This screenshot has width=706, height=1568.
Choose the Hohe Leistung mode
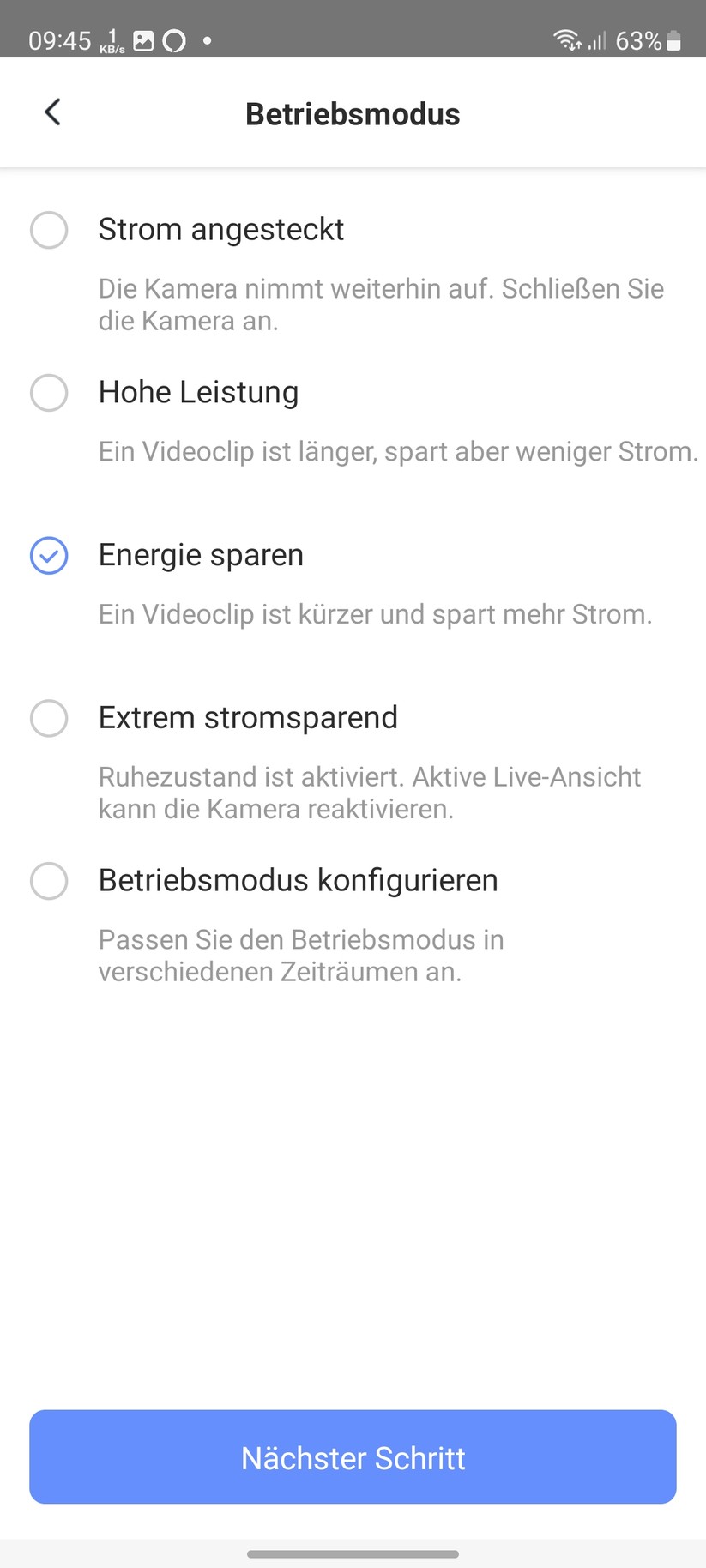pyautogui.click(x=49, y=393)
